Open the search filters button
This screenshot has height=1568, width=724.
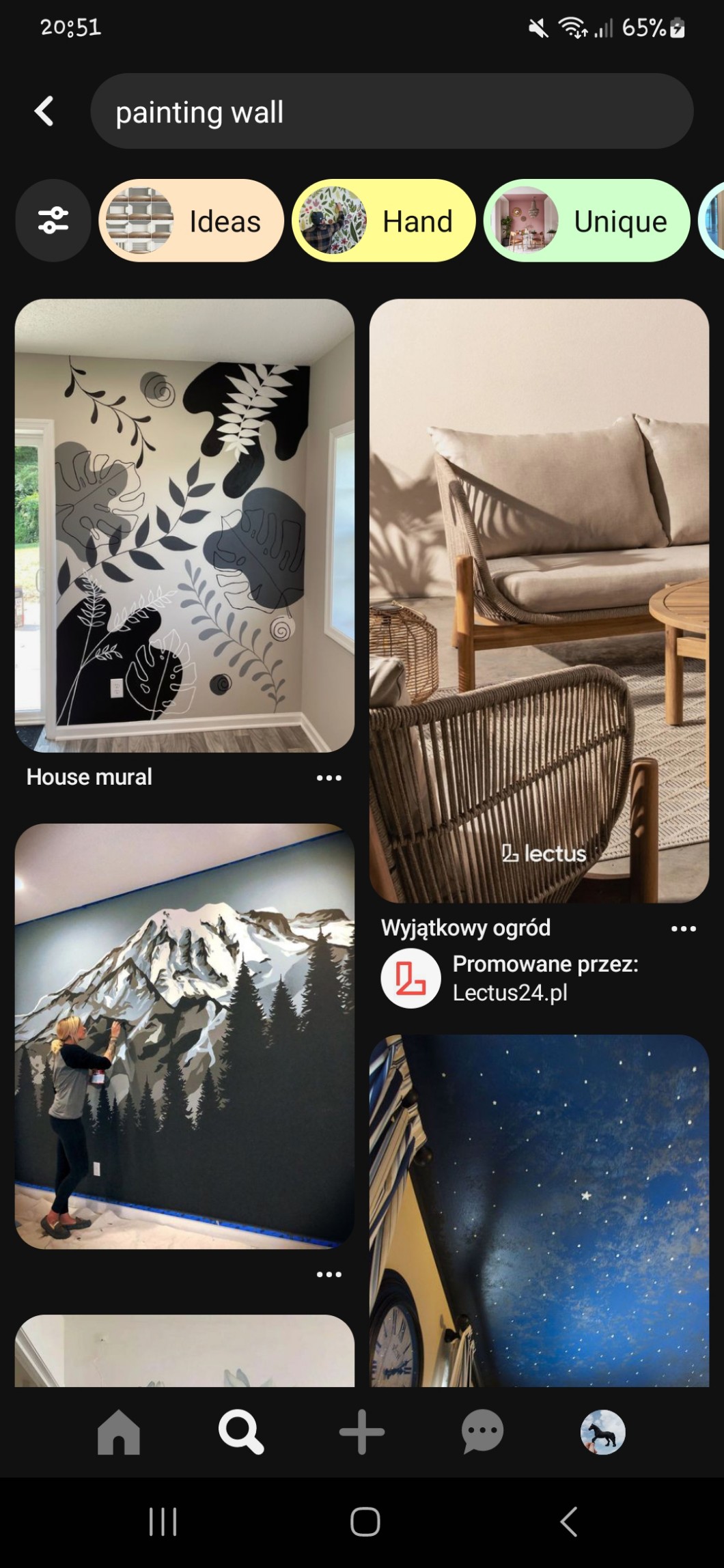point(53,221)
